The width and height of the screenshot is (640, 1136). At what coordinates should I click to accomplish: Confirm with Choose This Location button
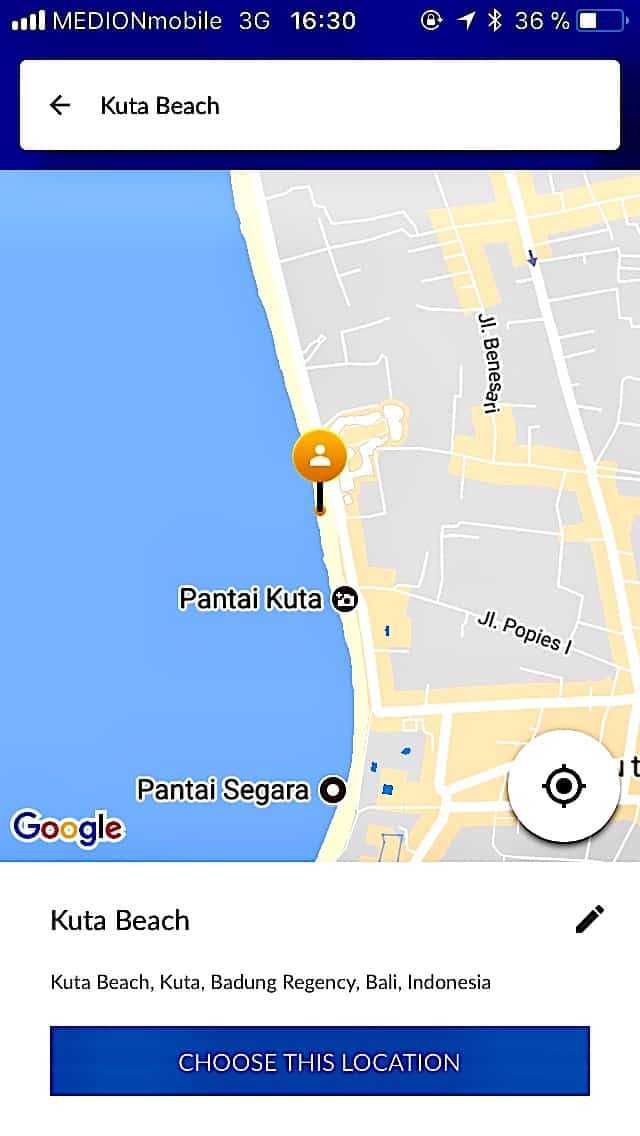point(320,1061)
